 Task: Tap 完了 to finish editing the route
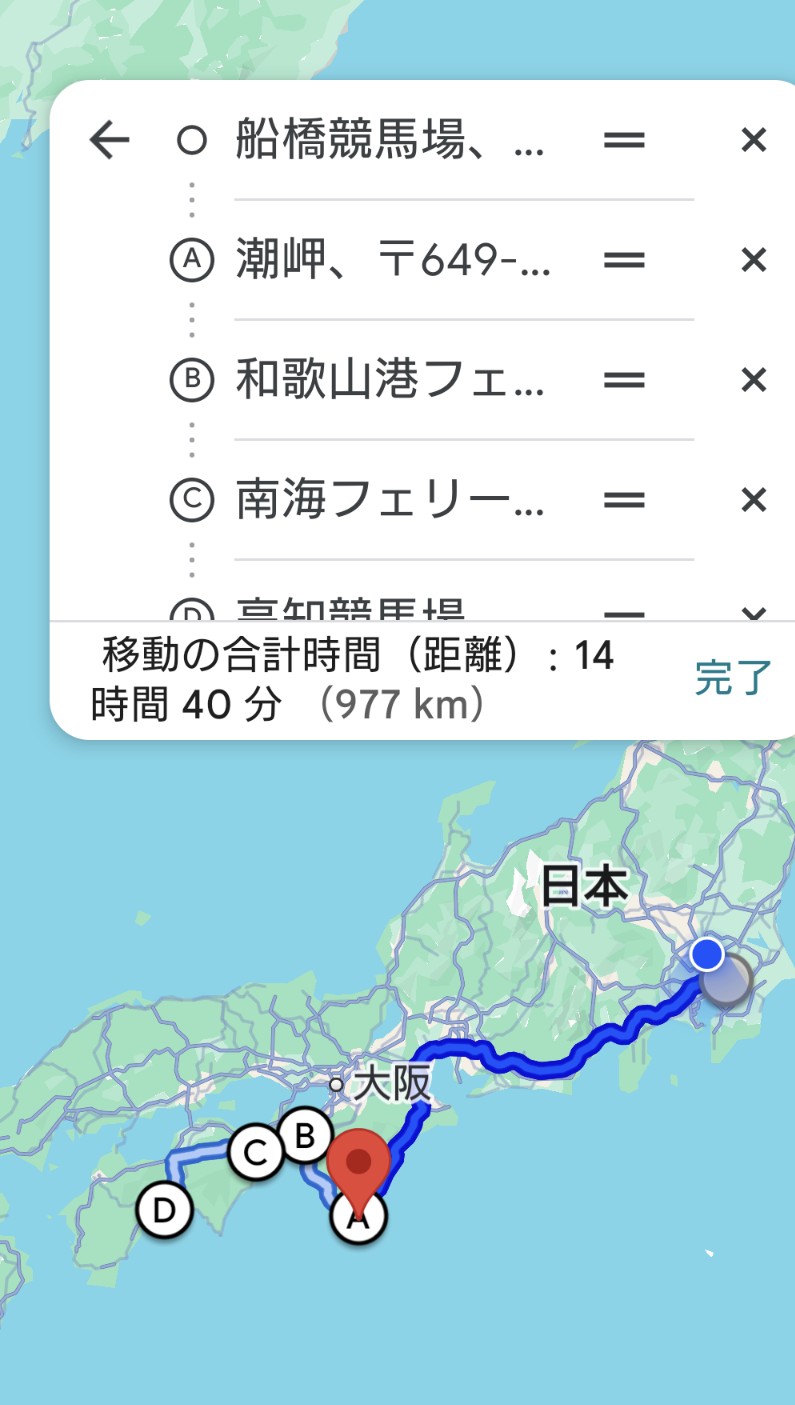coord(734,678)
